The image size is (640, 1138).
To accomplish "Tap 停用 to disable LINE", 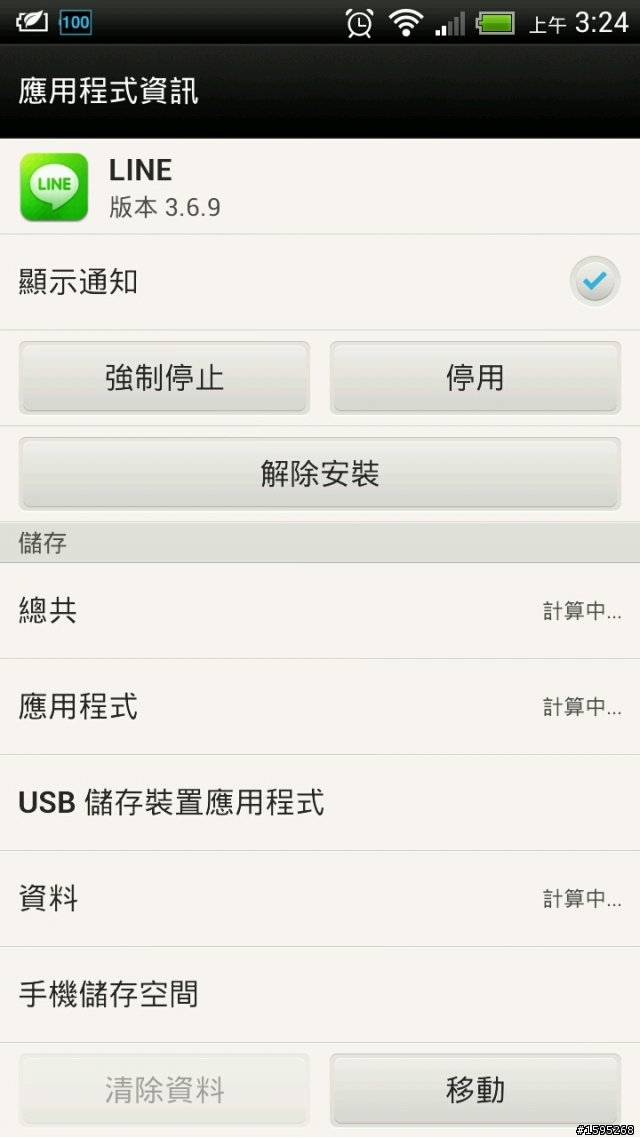I will (475, 378).
